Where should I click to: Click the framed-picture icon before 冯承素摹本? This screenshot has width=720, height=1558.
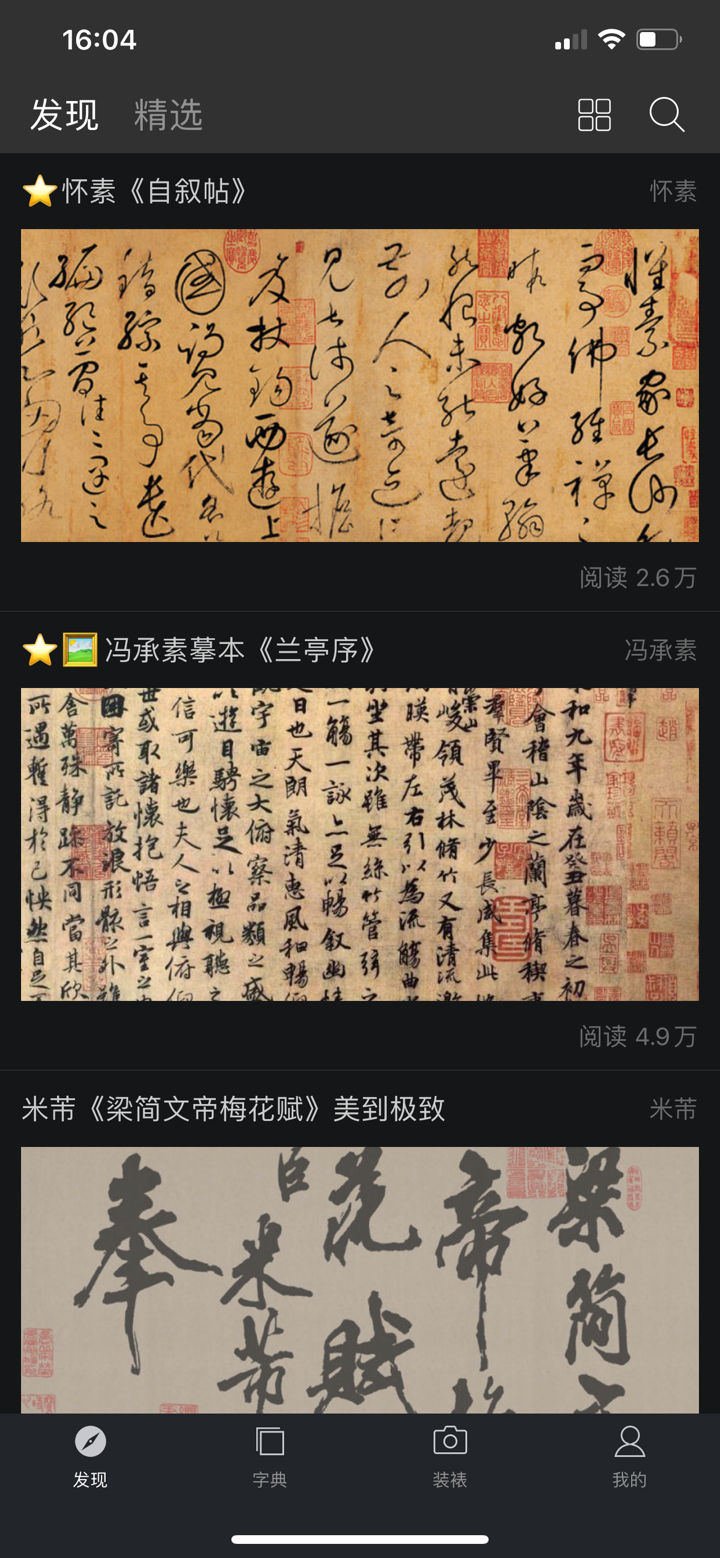click(x=77, y=649)
